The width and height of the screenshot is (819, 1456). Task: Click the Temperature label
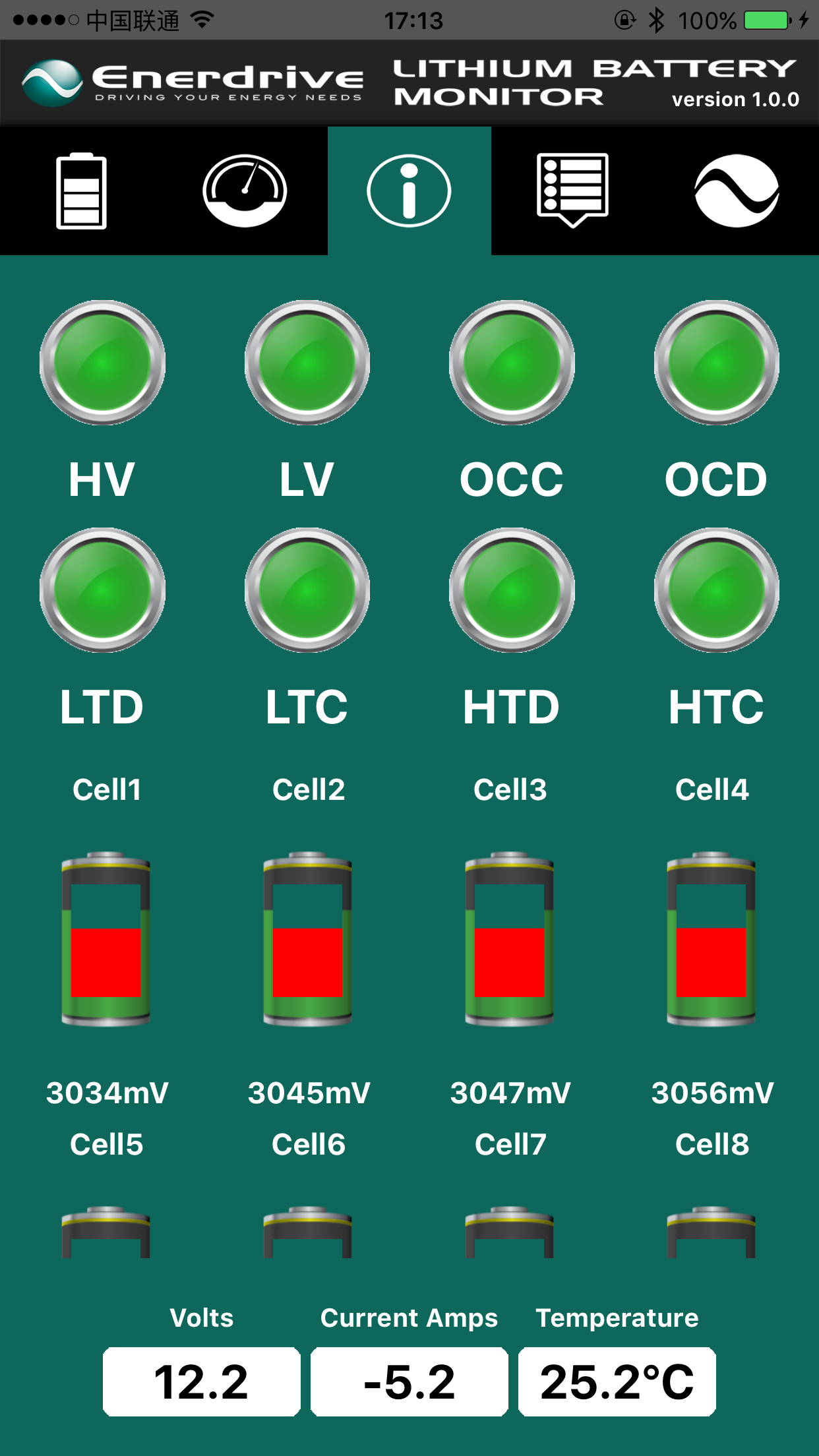pos(617,1318)
